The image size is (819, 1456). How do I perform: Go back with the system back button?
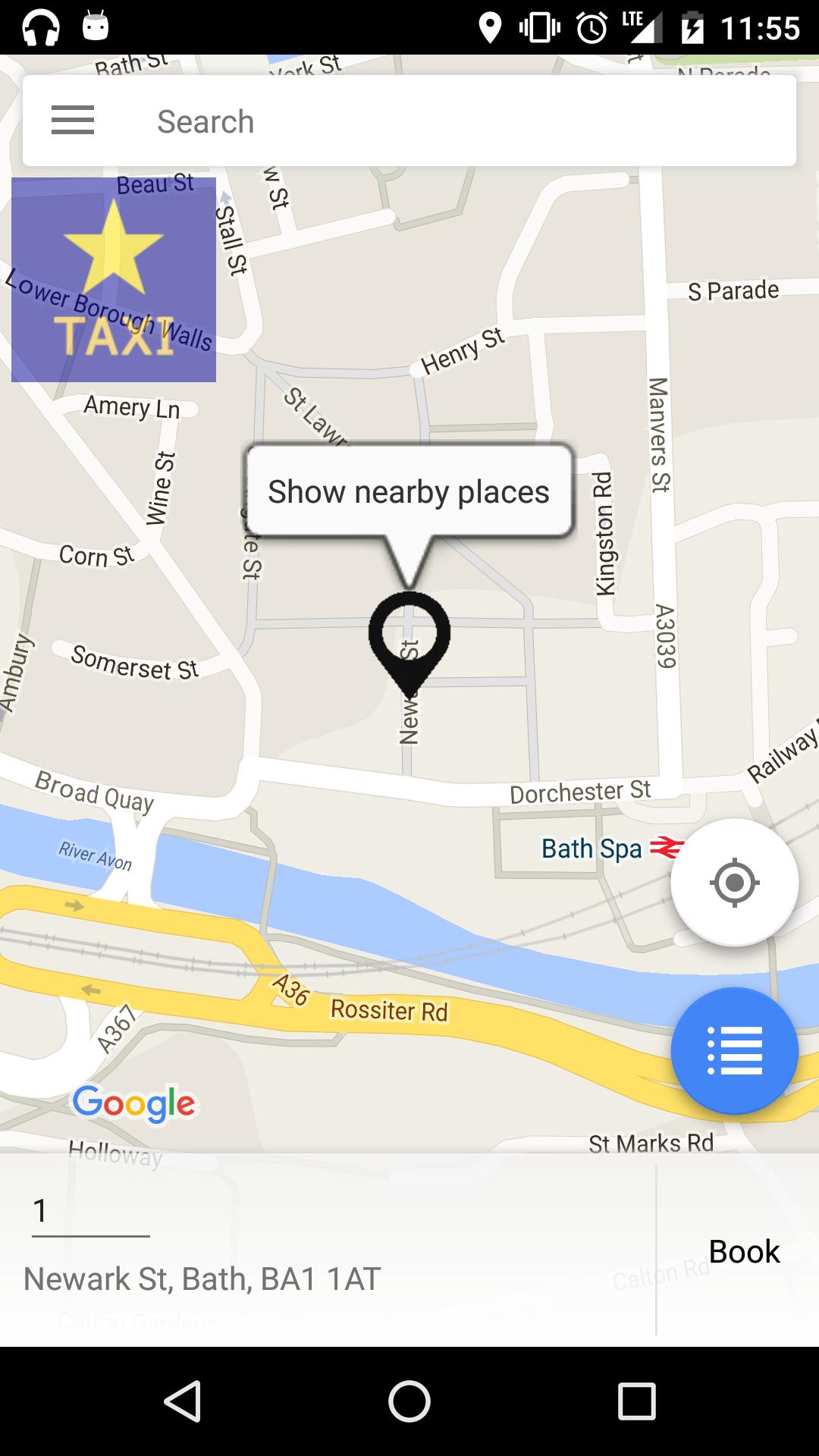(x=182, y=1401)
